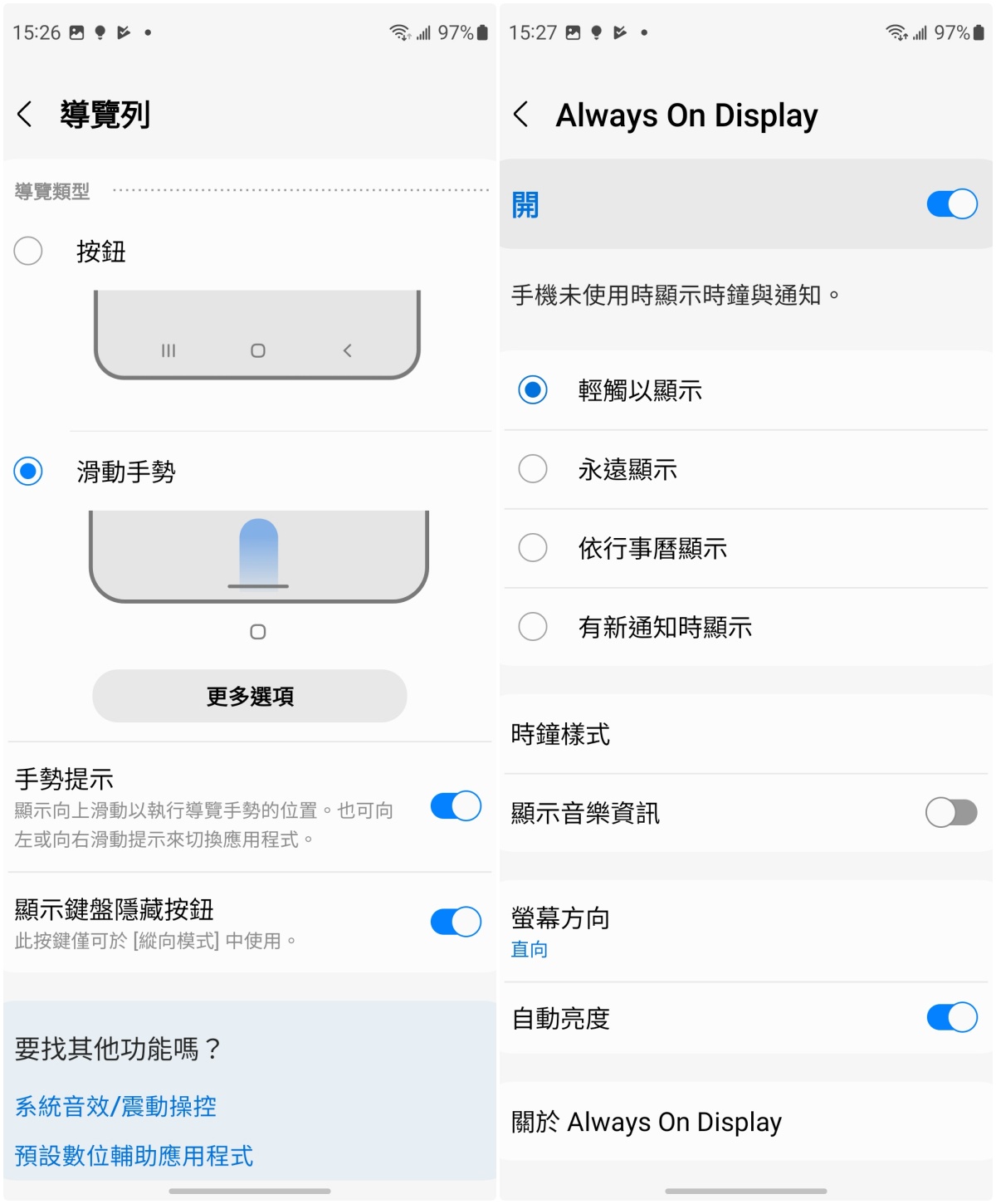
Task: Go back from Always On Display page
Action: (x=521, y=115)
